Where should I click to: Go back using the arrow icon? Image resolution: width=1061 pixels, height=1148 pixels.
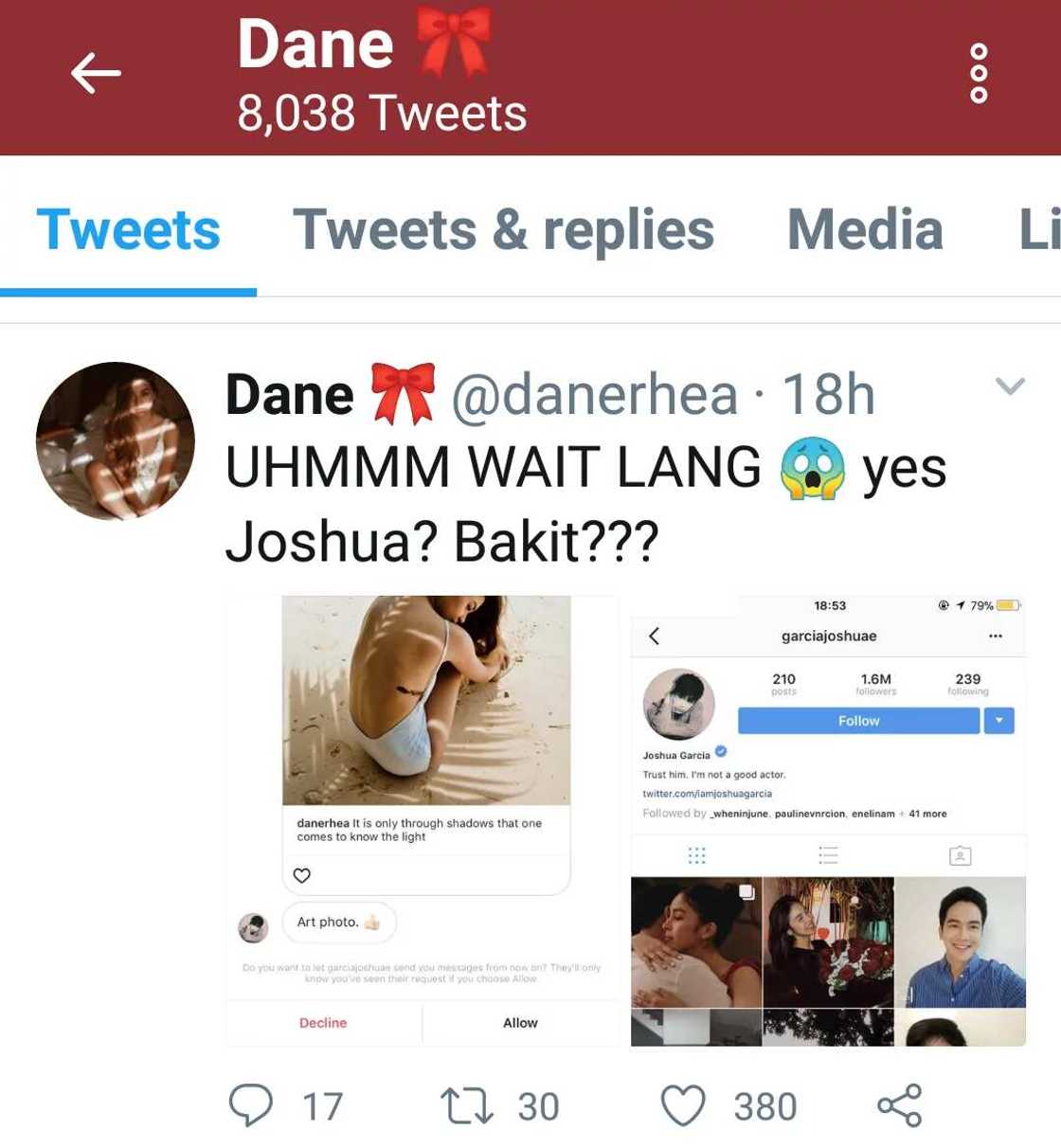point(96,74)
